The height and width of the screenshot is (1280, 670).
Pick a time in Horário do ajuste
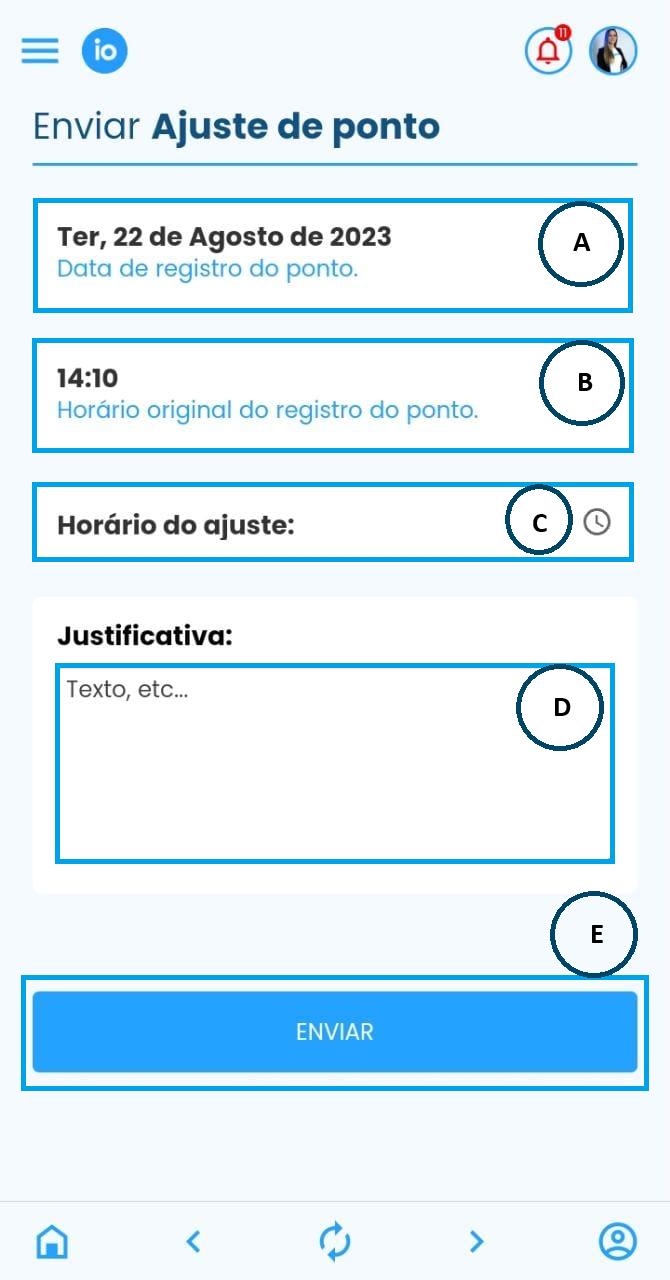click(x=597, y=522)
